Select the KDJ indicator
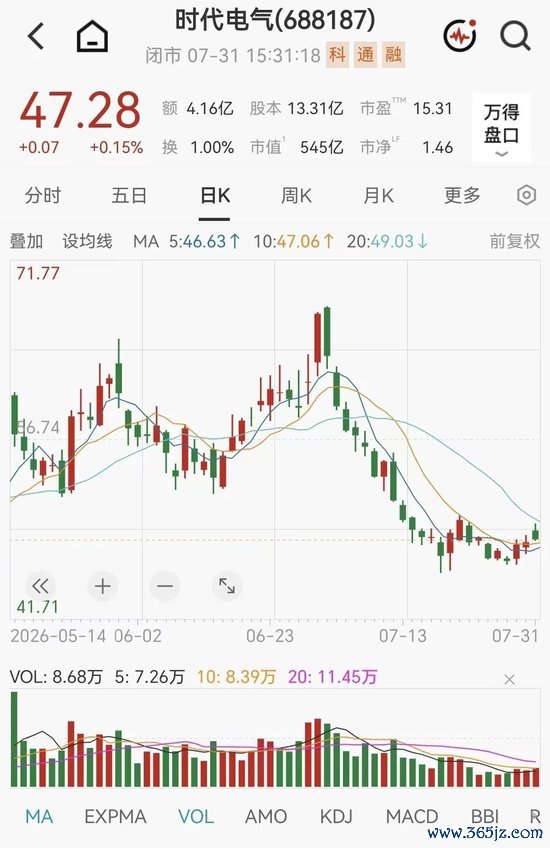Viewport: 550px width, 848px height. [336, 816]
